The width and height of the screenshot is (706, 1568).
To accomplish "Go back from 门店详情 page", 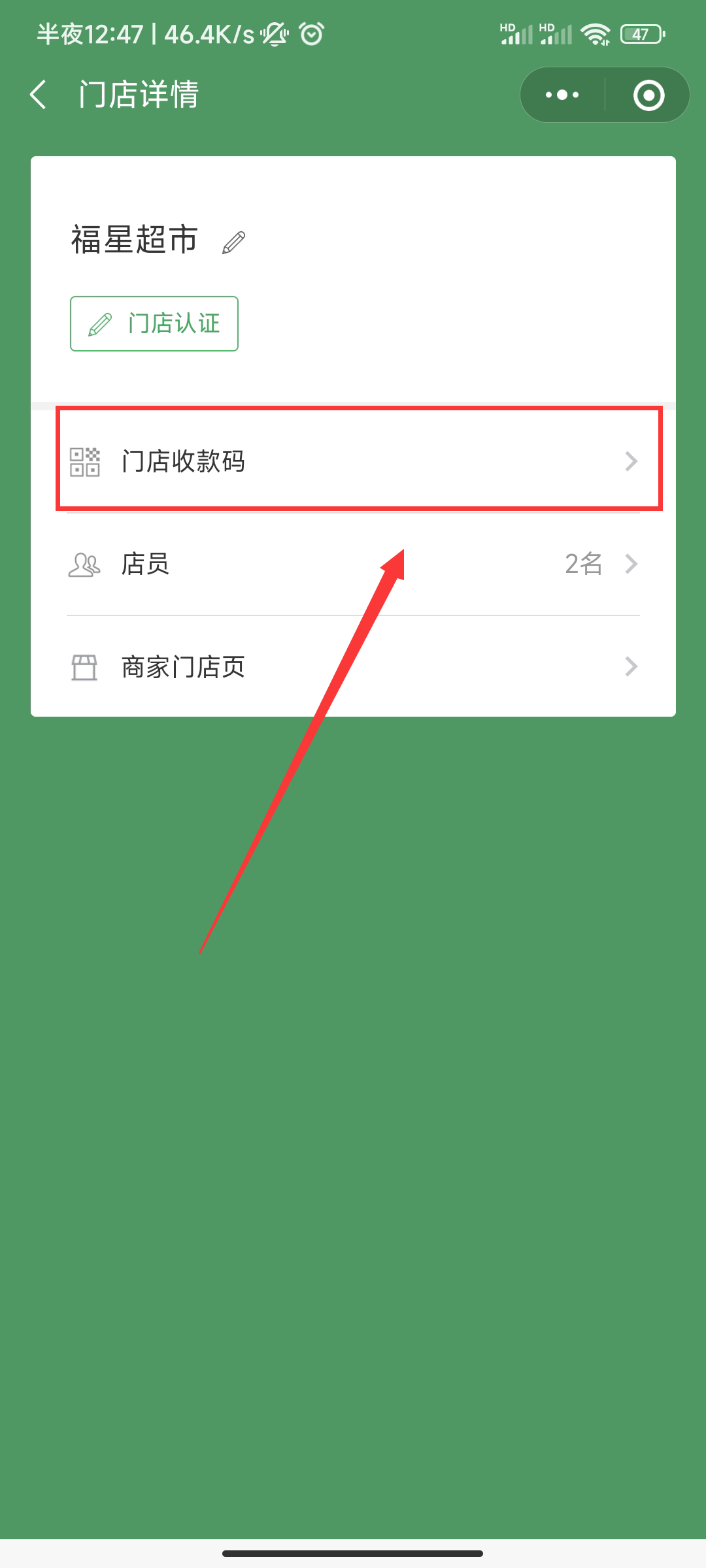I will click(x=39, y=95).
